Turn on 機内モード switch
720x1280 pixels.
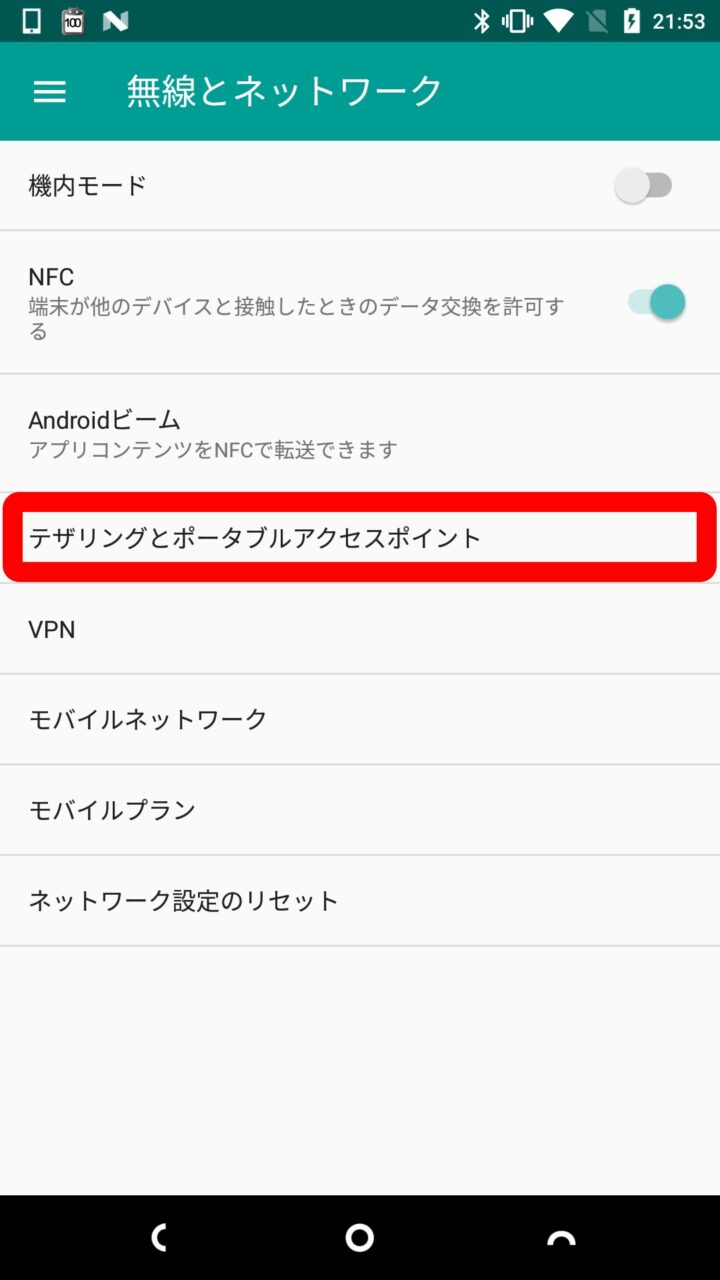(645, 186)
